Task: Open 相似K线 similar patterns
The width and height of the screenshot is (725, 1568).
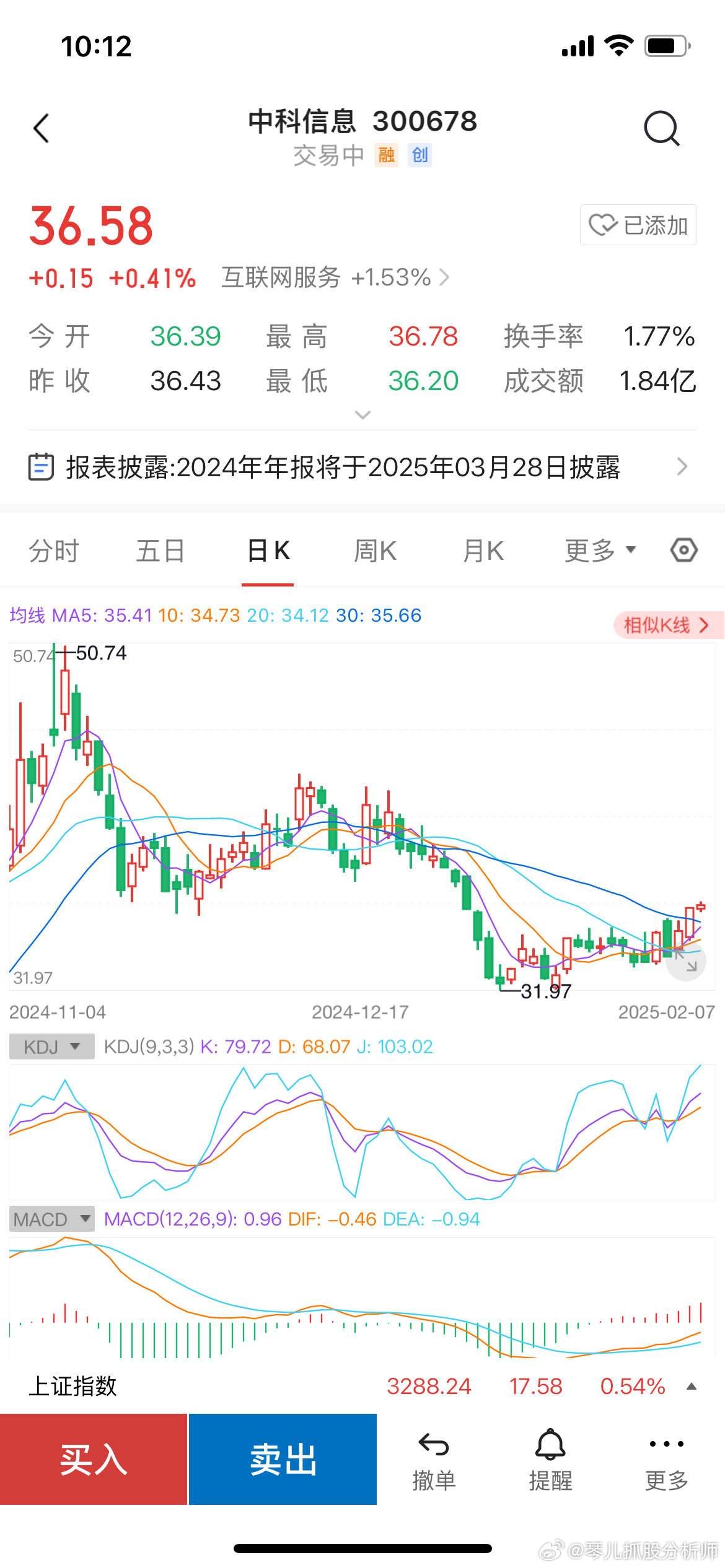Action: (x=667, y=625)
